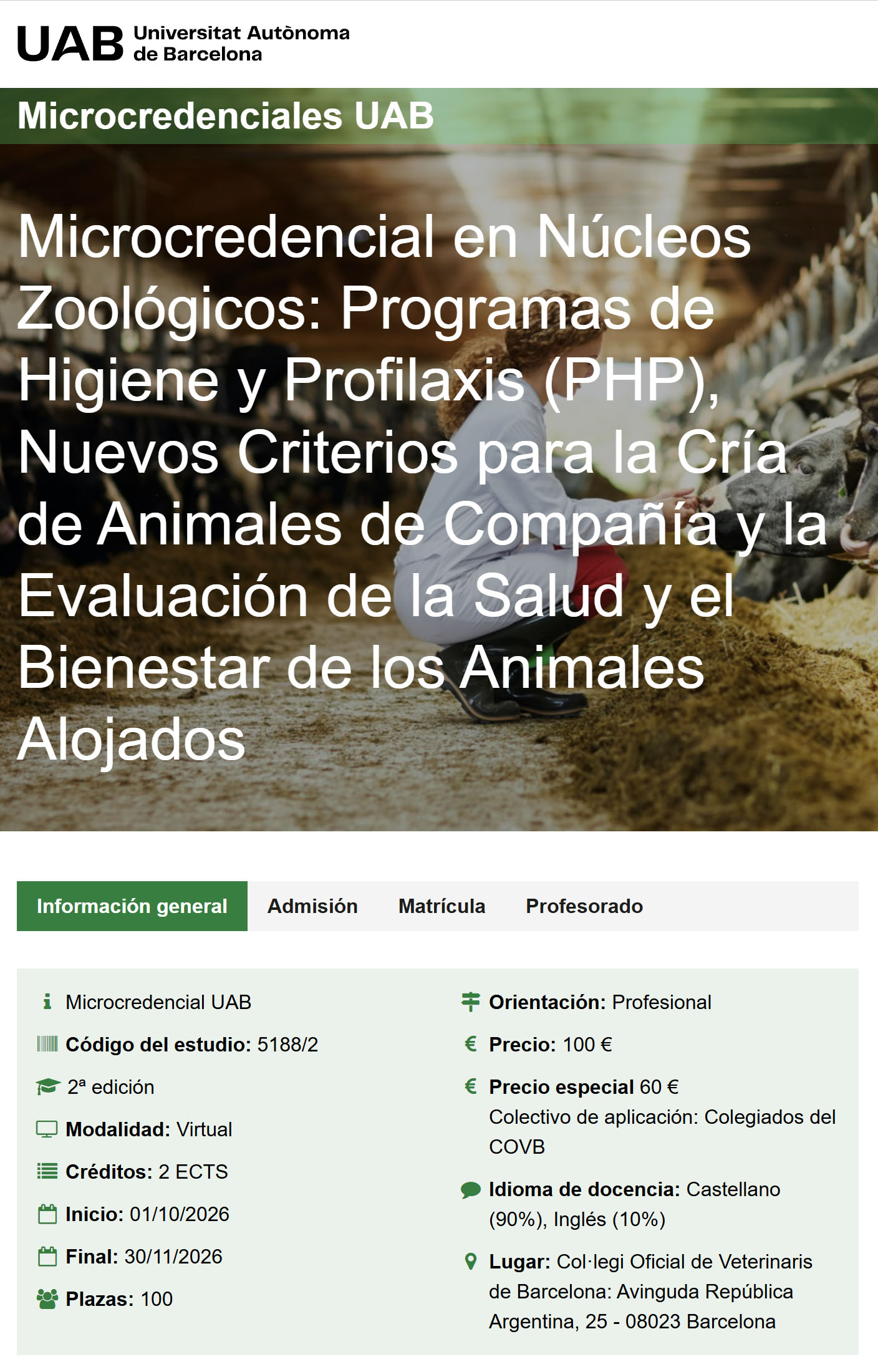Image resolution: width=878 pixels, height=1372 pixels.
Task: Open the Microcredenciales UAB banner link
Action: [x=226, y=115]
